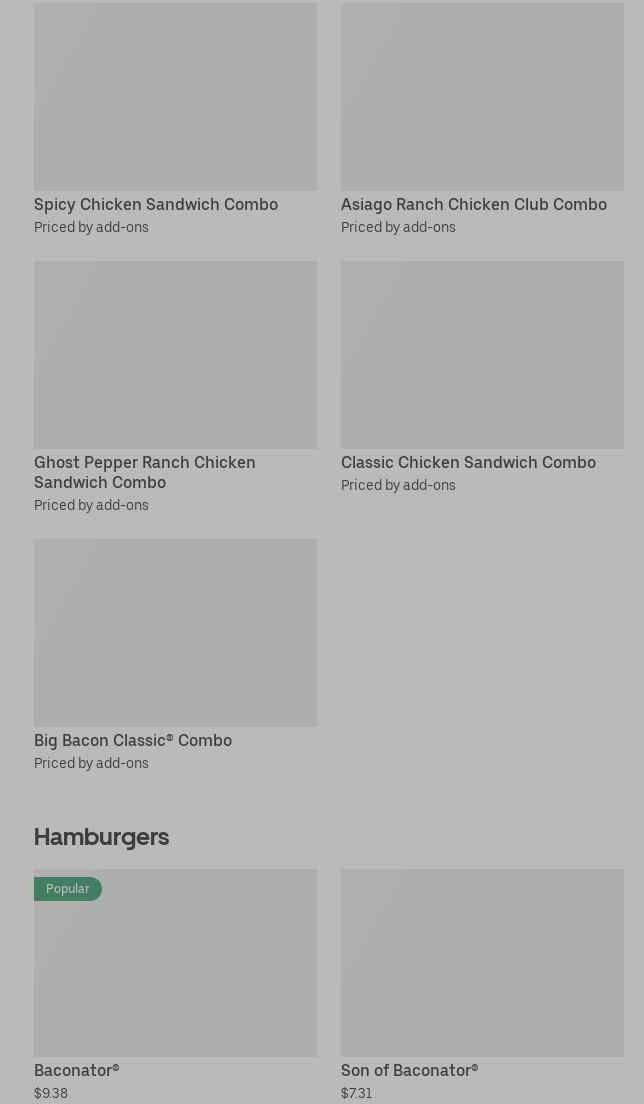
Task: Open Spicy Chicken Sandwich Combo item
Action: click(175, 118)
